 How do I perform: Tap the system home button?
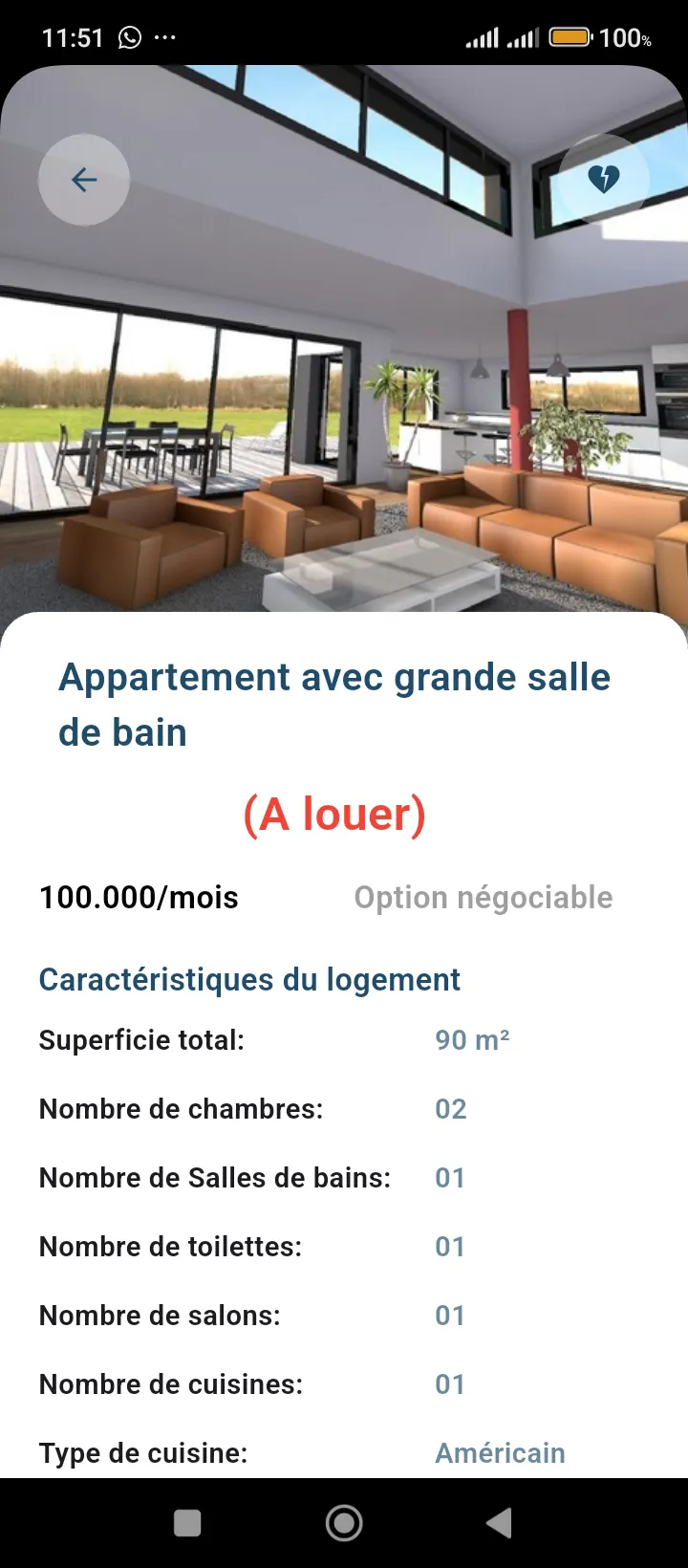point(344,1523)
